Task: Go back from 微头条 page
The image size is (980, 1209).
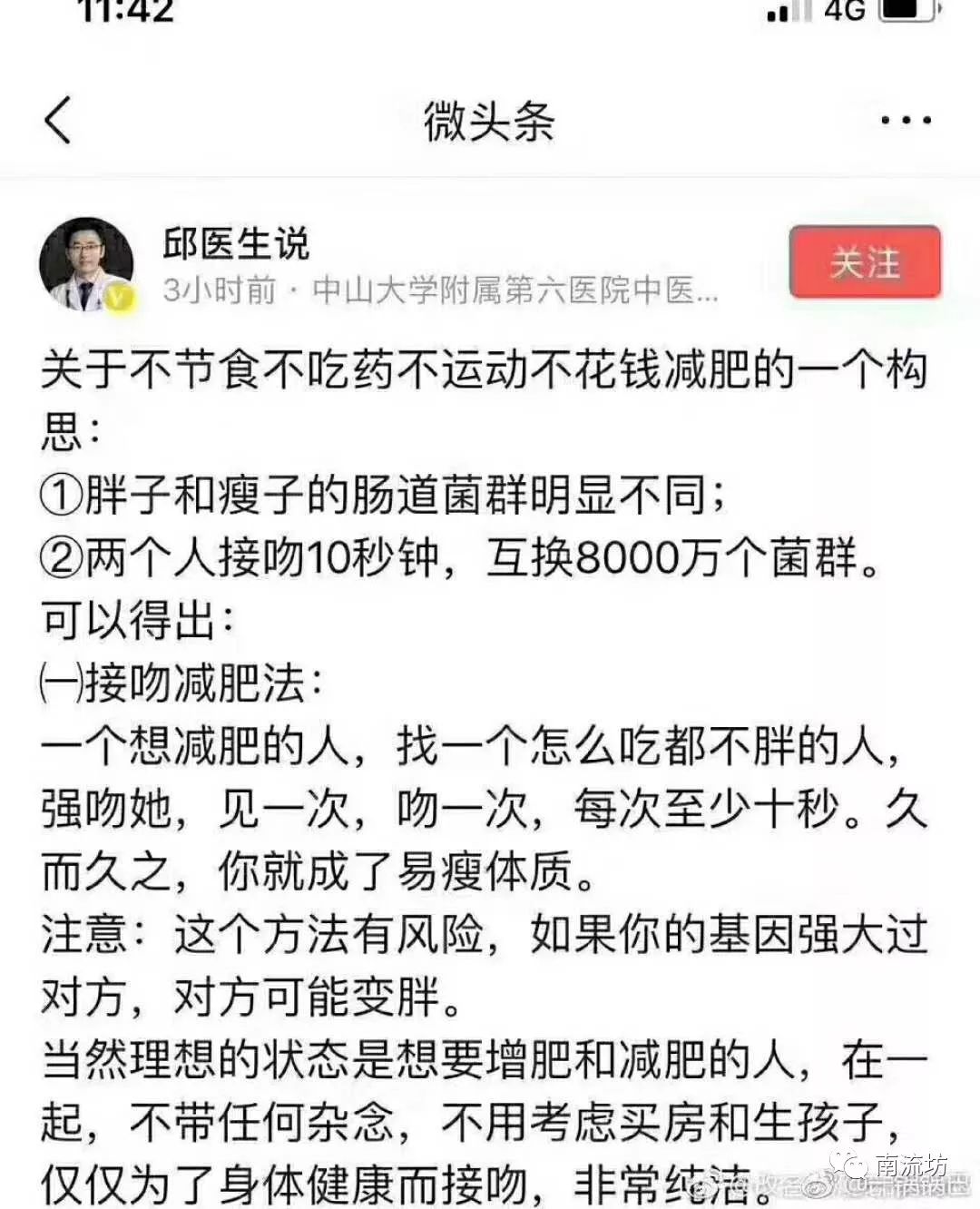Action: (x=58, y=121)
